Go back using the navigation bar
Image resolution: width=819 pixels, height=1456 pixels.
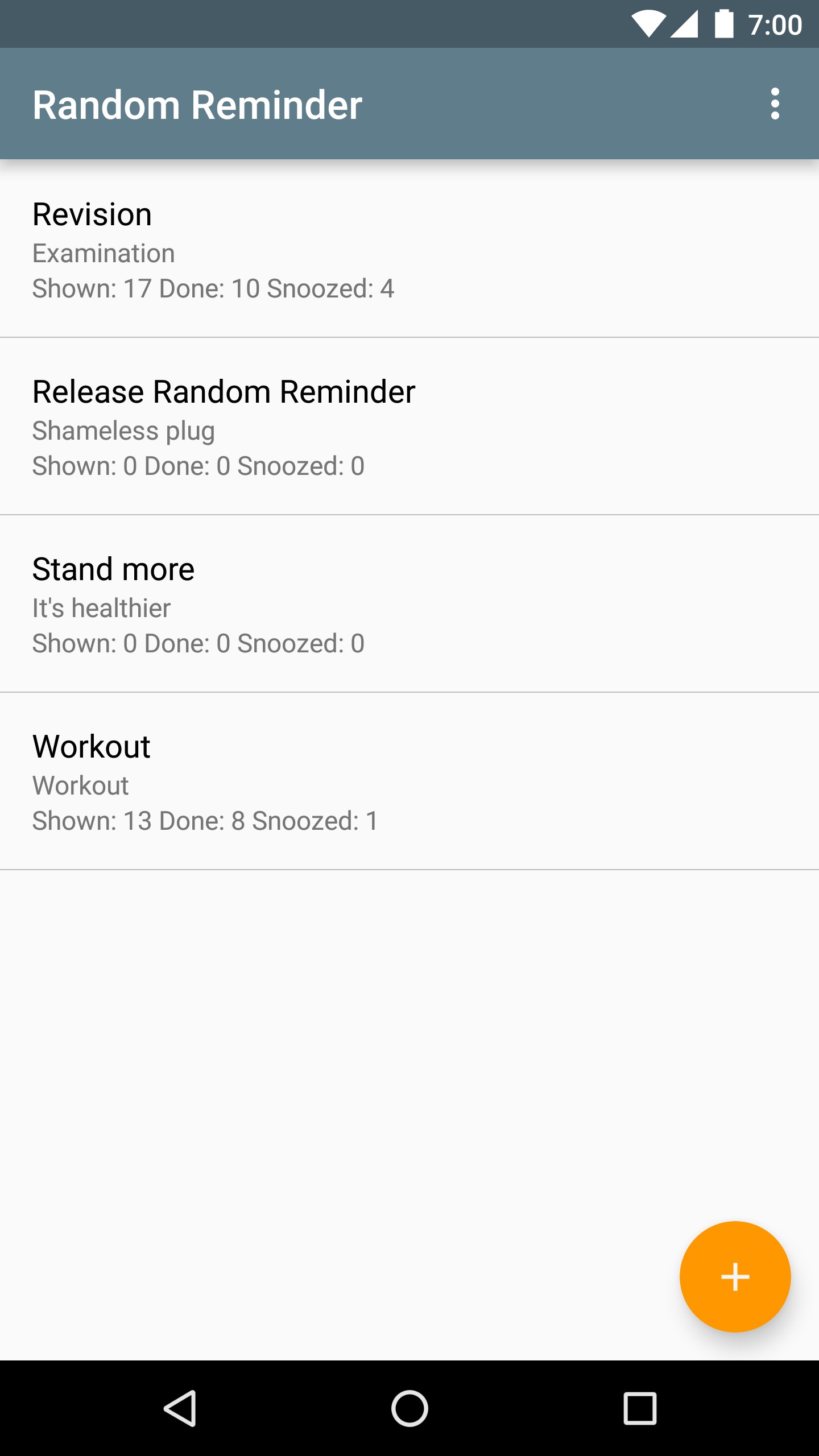coord(180,1408)
